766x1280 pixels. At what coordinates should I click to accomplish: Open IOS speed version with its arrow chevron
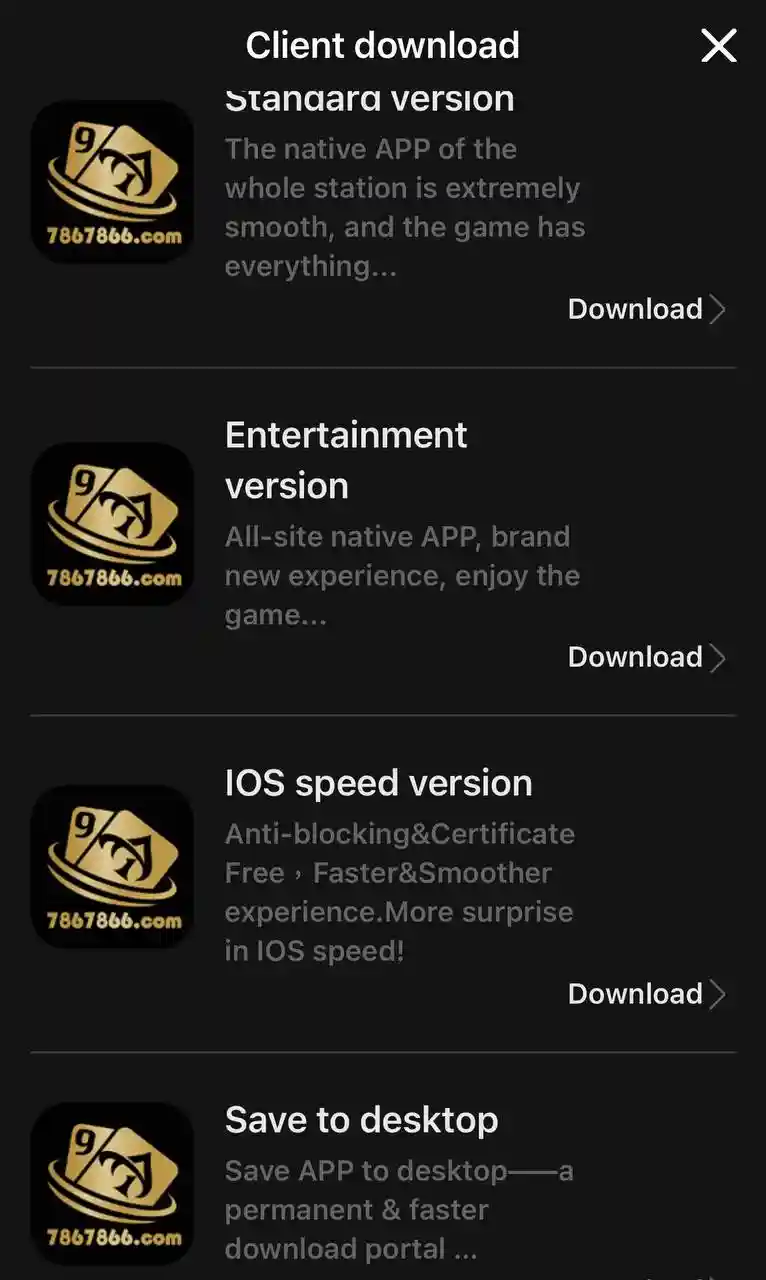[719, 994]
